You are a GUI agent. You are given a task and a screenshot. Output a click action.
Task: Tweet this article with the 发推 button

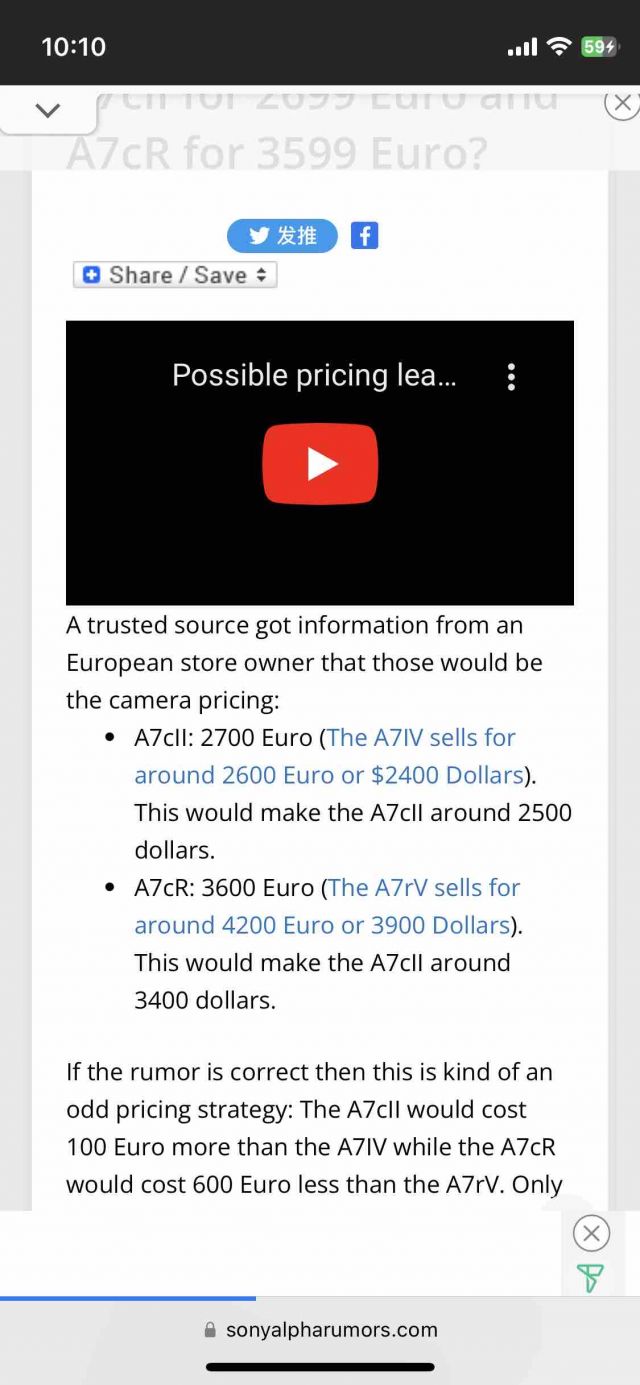coord(282,236)
